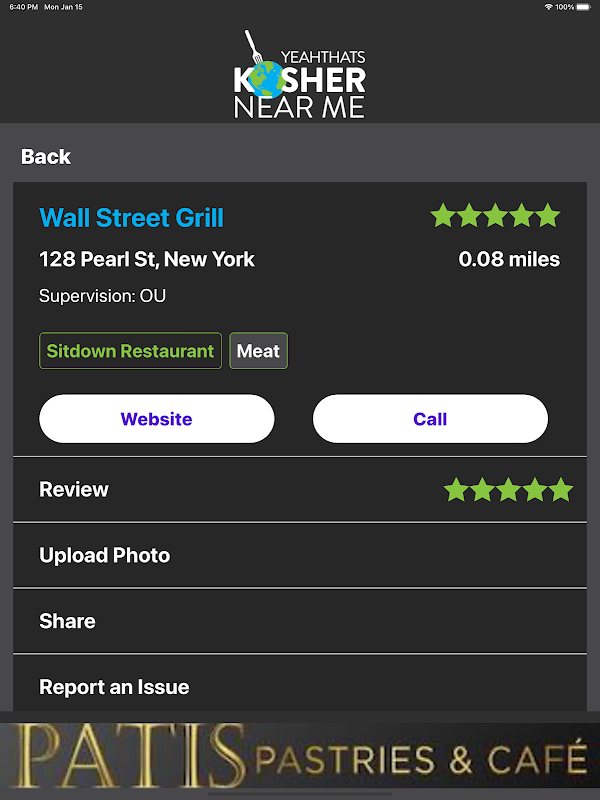Call Wall Street Grill
This screenshot has height=800, width=600.
click(x=430, y=418)
